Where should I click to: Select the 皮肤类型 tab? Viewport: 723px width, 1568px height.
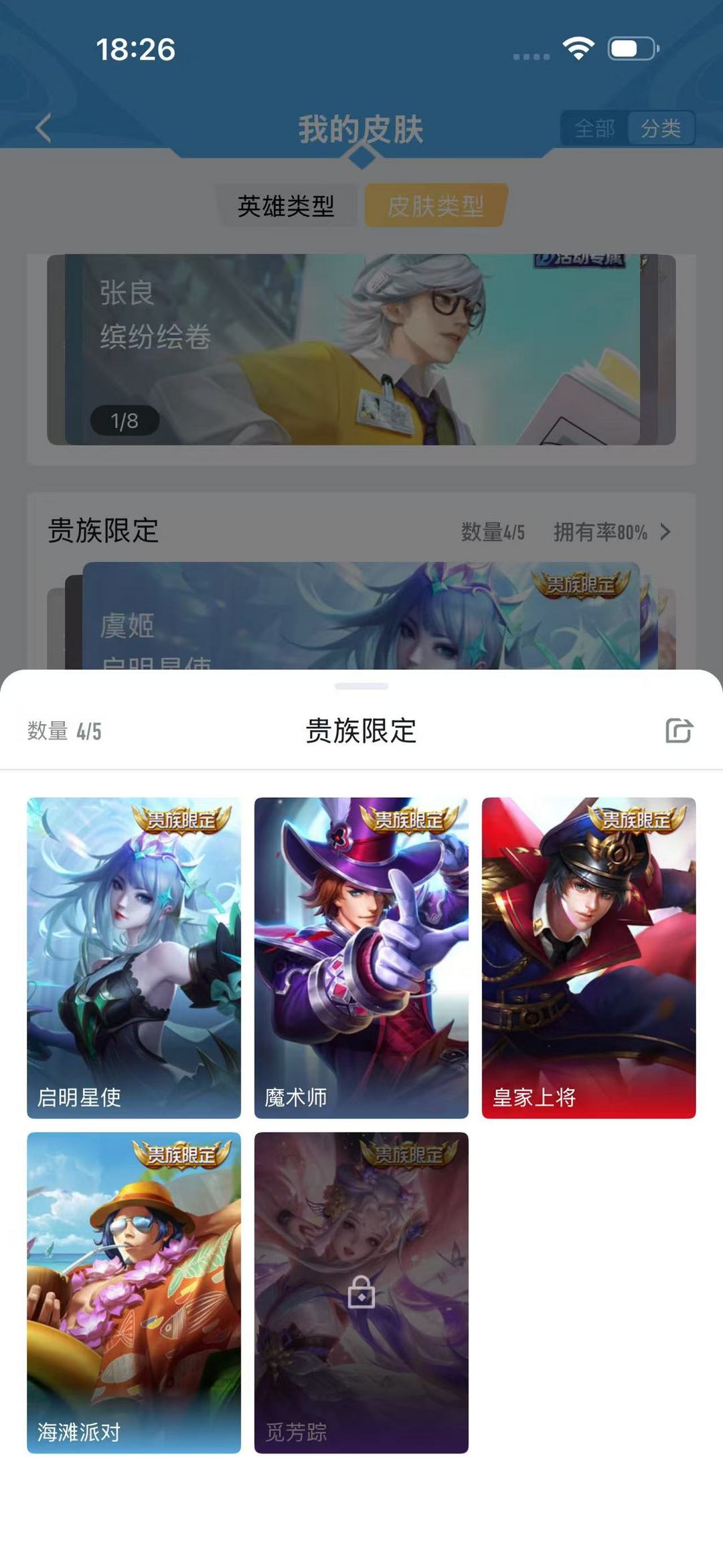pos(436,206)
